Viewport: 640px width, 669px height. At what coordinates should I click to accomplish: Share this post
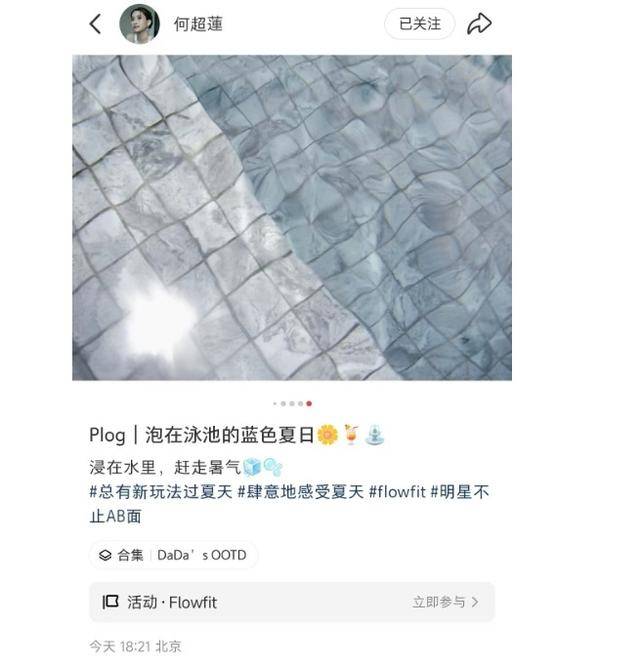(480, 24)
